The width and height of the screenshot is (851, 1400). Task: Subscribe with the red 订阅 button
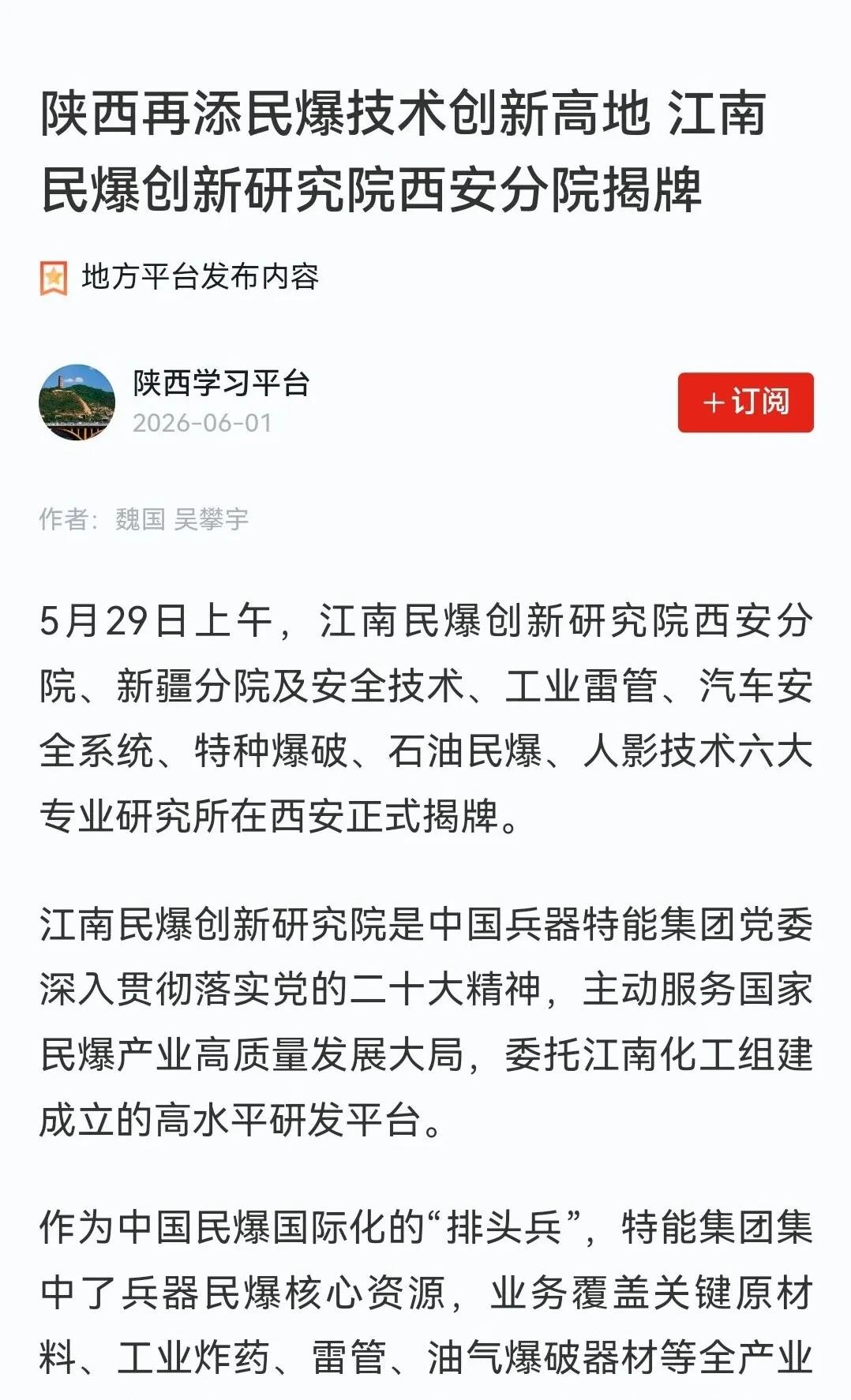coord(745,402)
